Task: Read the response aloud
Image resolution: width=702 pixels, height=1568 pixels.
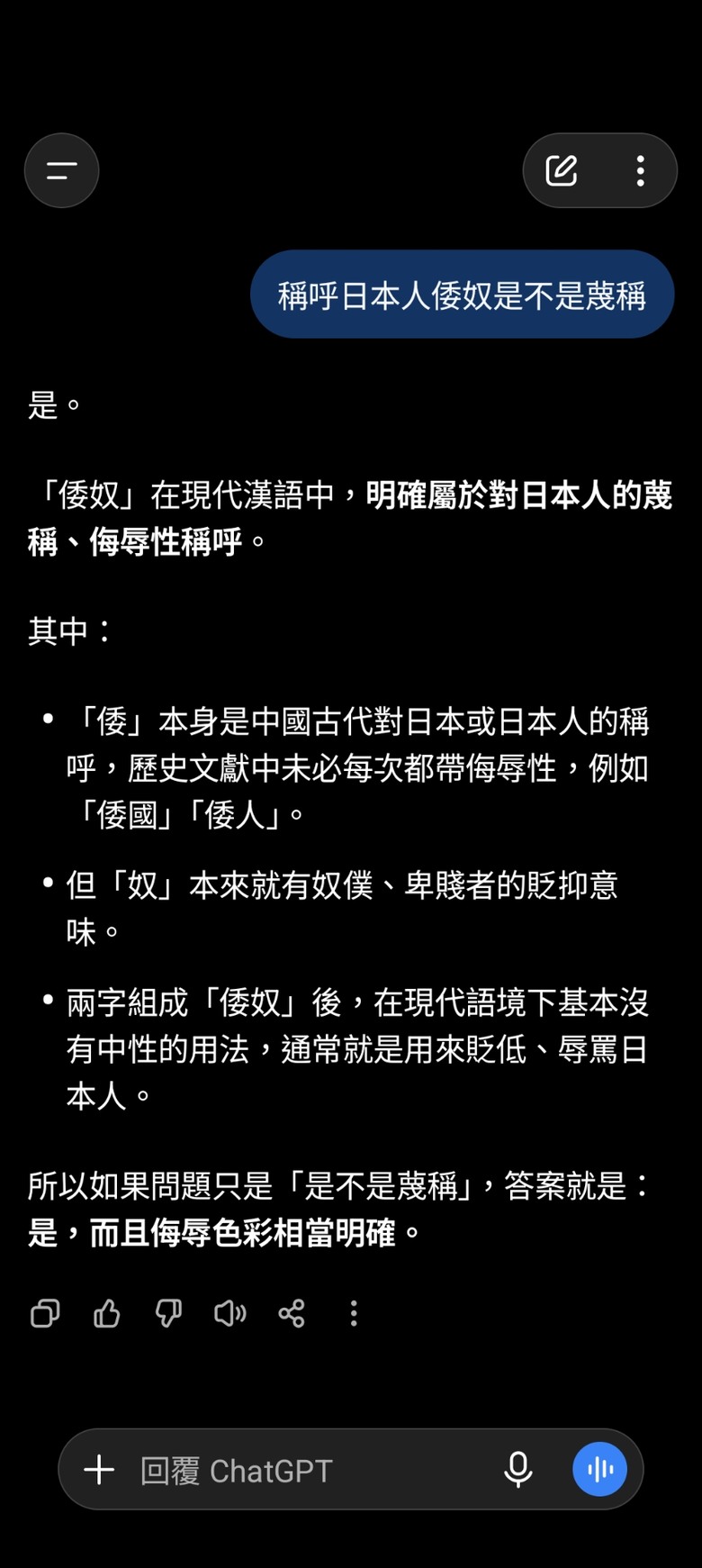Action: 230,1313
